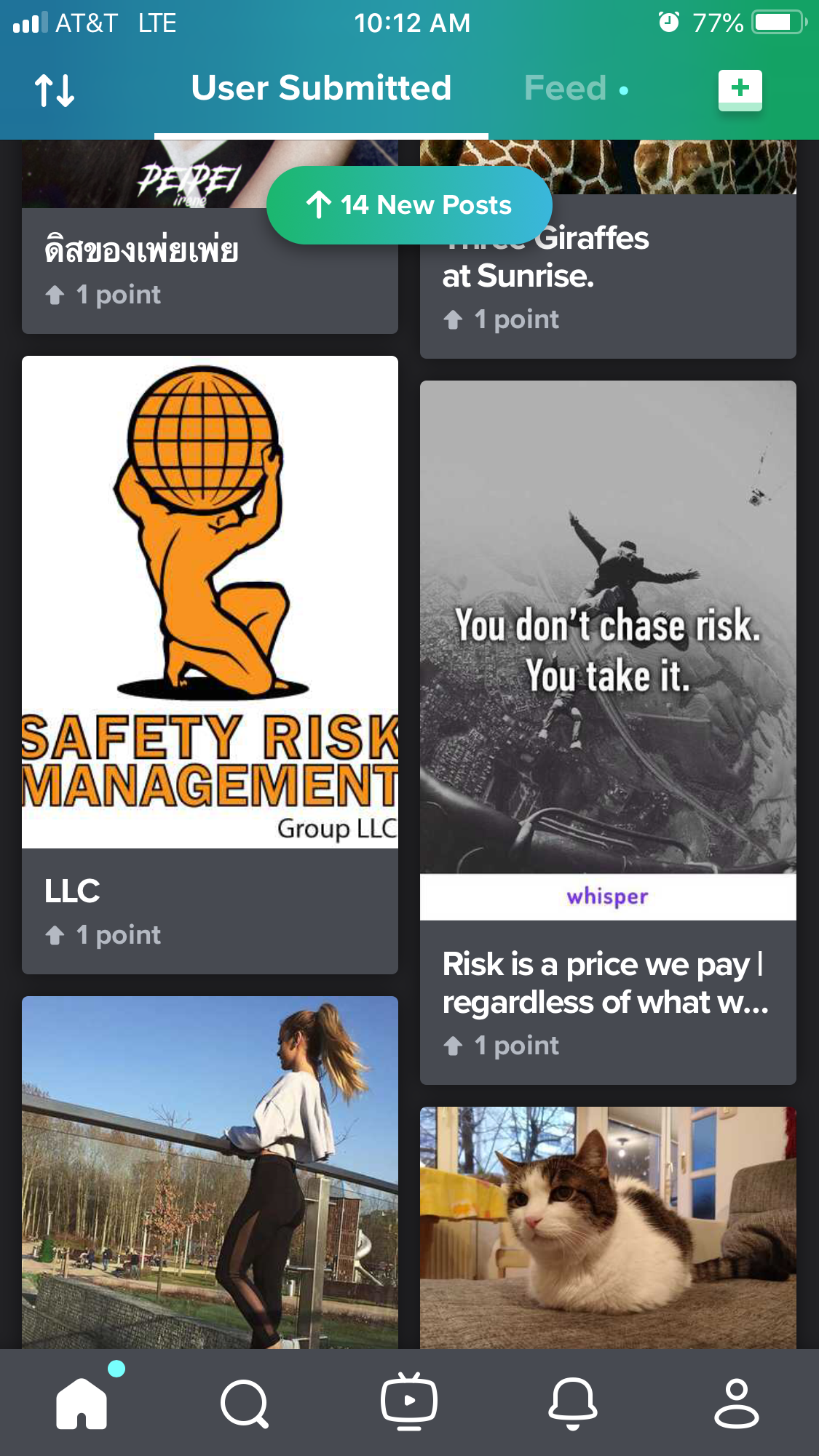This screenshot has height=1456, width=819.
Task: Open the Search tab
Action: (x=245, y=1403)
